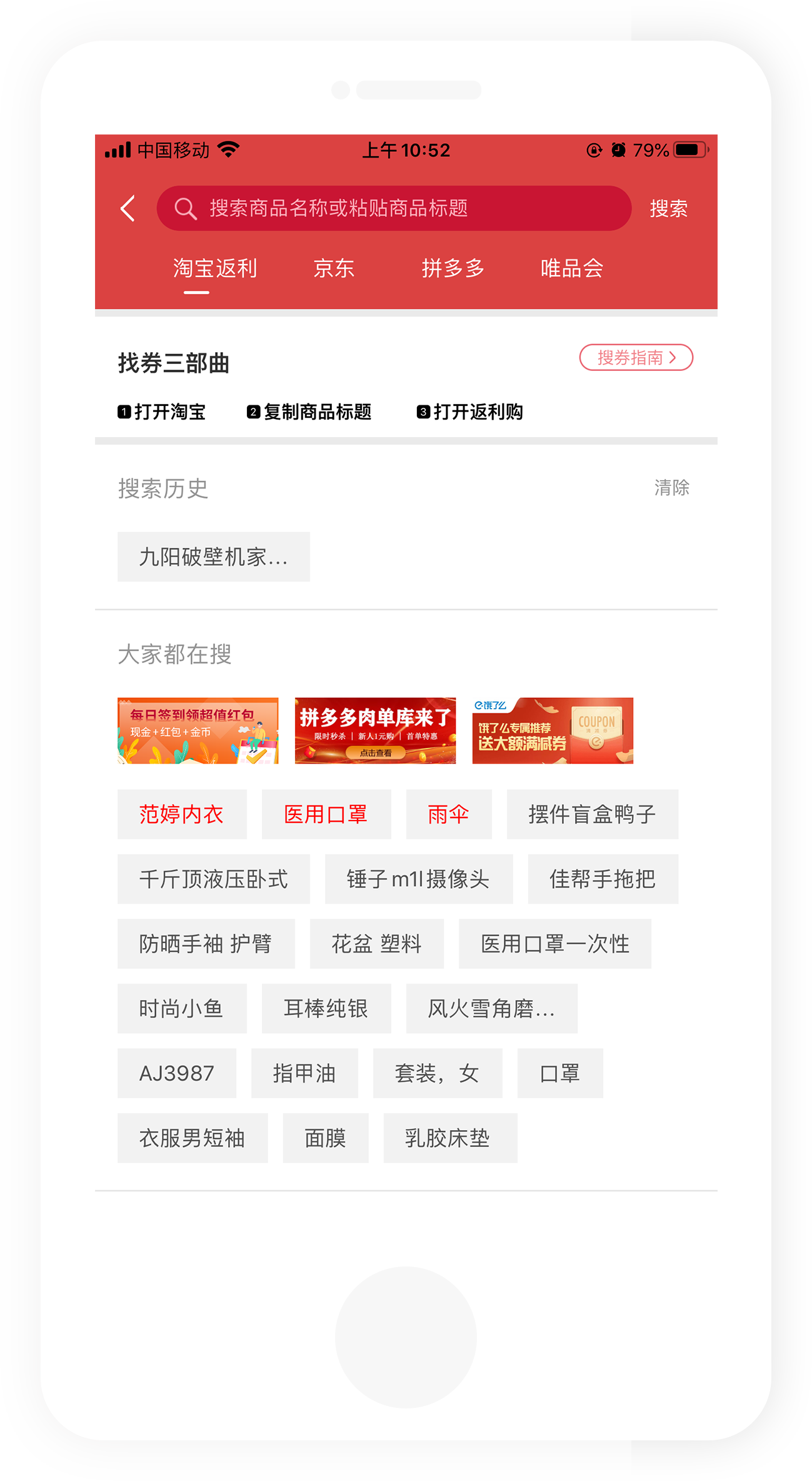
Task: Switch to the 京东 tab
Action: pos(334,268)
